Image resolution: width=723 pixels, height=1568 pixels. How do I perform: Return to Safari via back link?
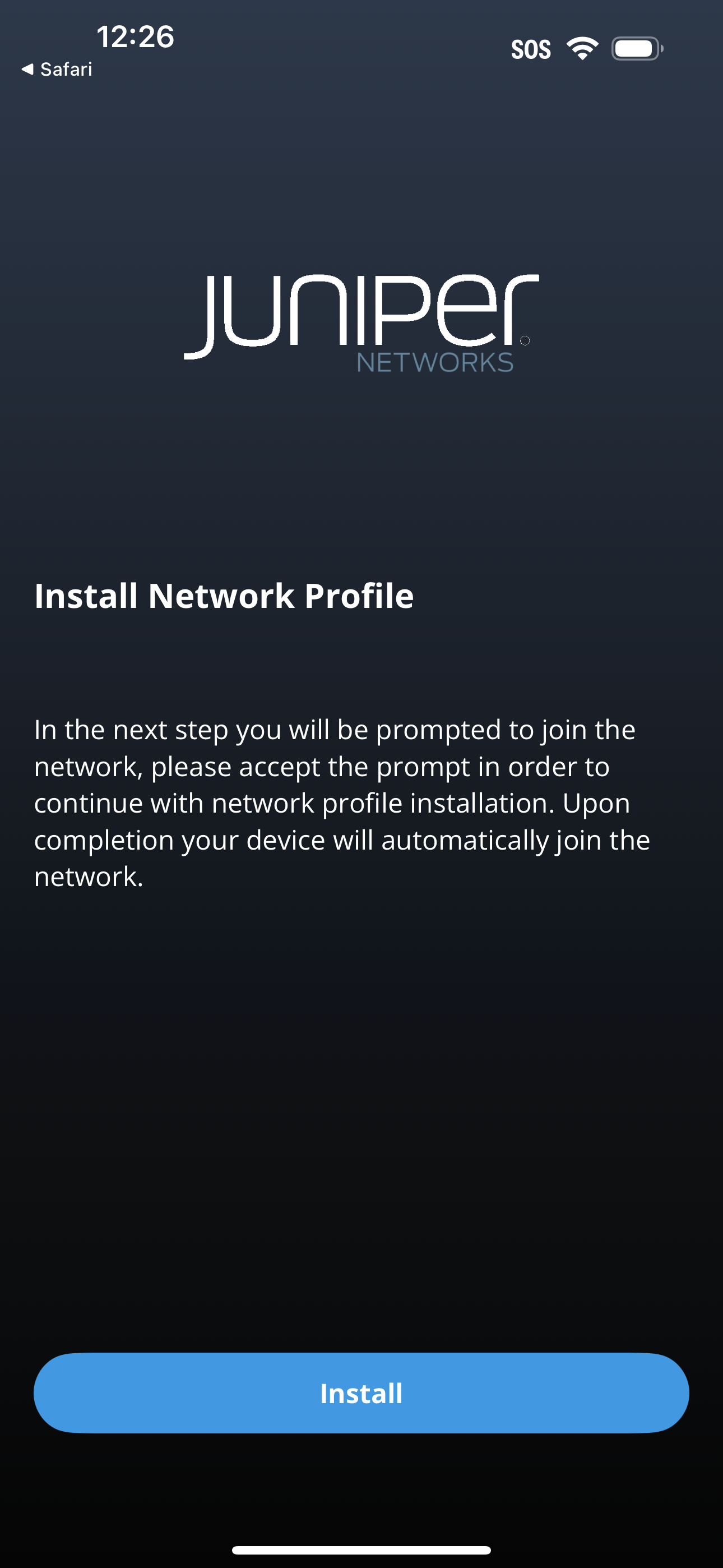pyautogui.click(x=57, y=70)
